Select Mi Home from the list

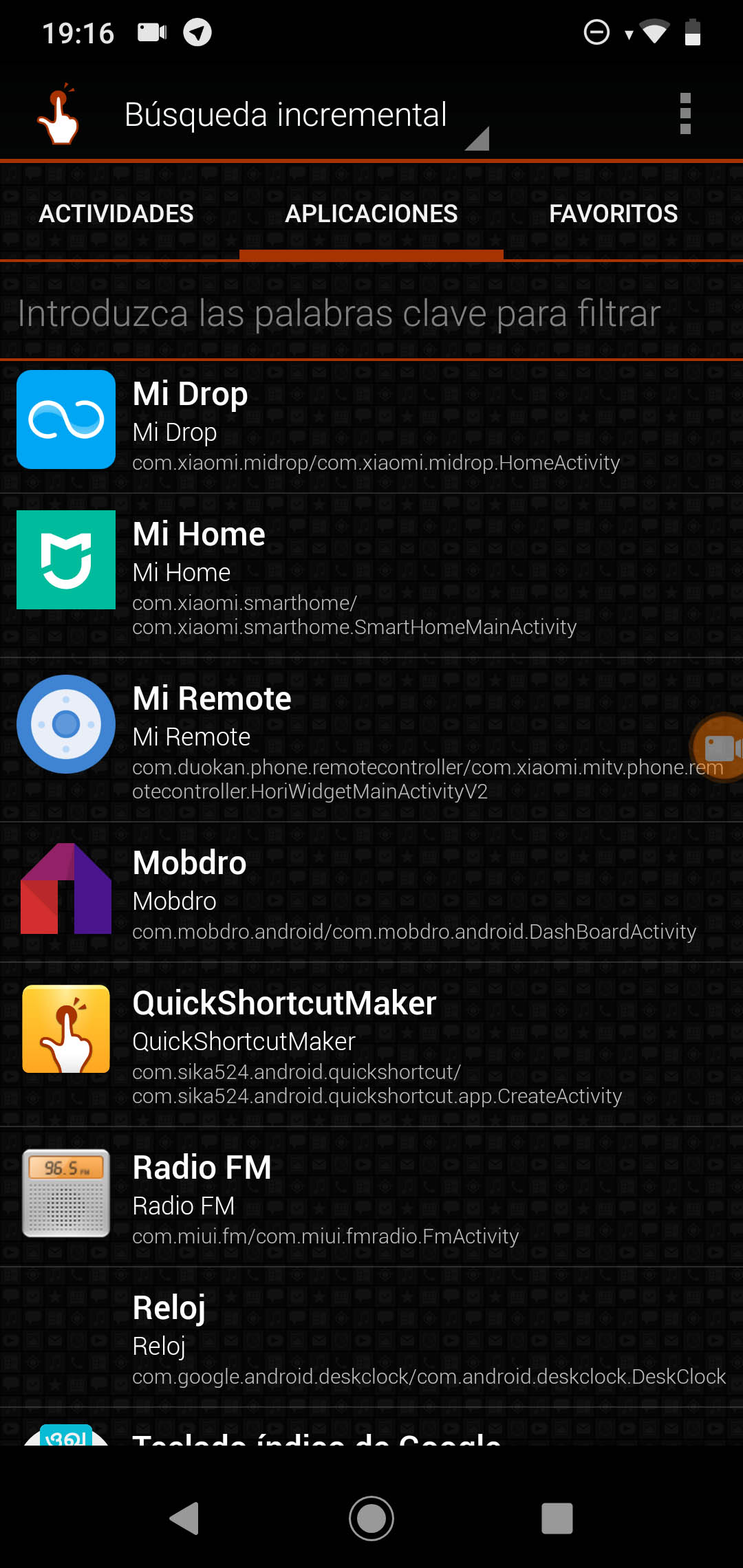pyautogui.click(x=371, y=575)
